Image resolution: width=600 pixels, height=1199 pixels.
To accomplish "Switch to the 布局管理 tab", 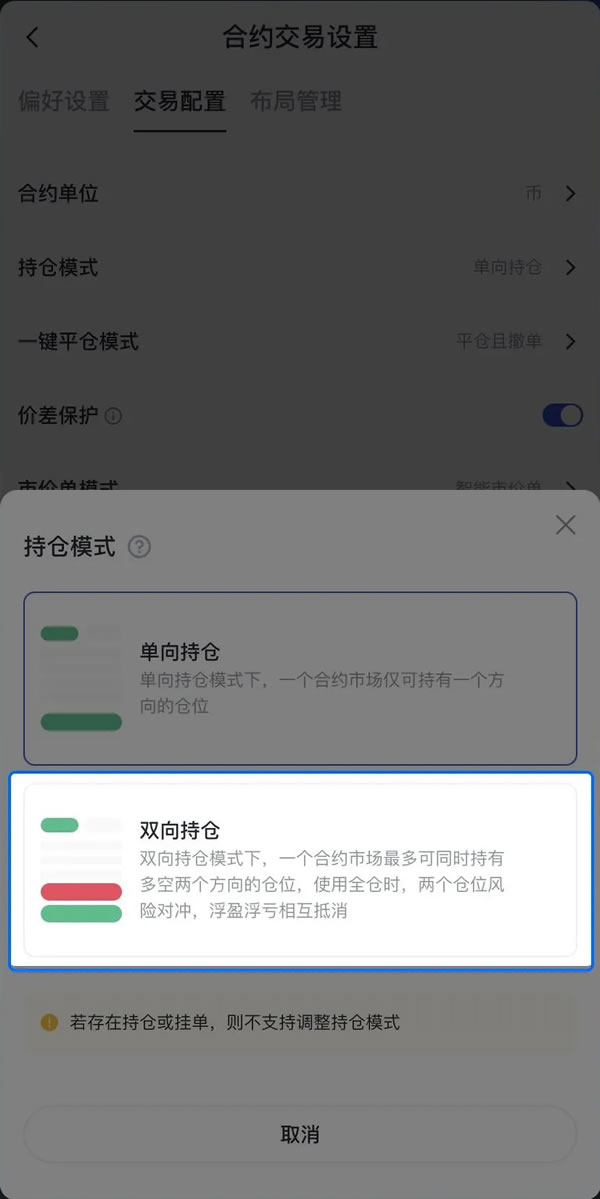I will [295, 101].
